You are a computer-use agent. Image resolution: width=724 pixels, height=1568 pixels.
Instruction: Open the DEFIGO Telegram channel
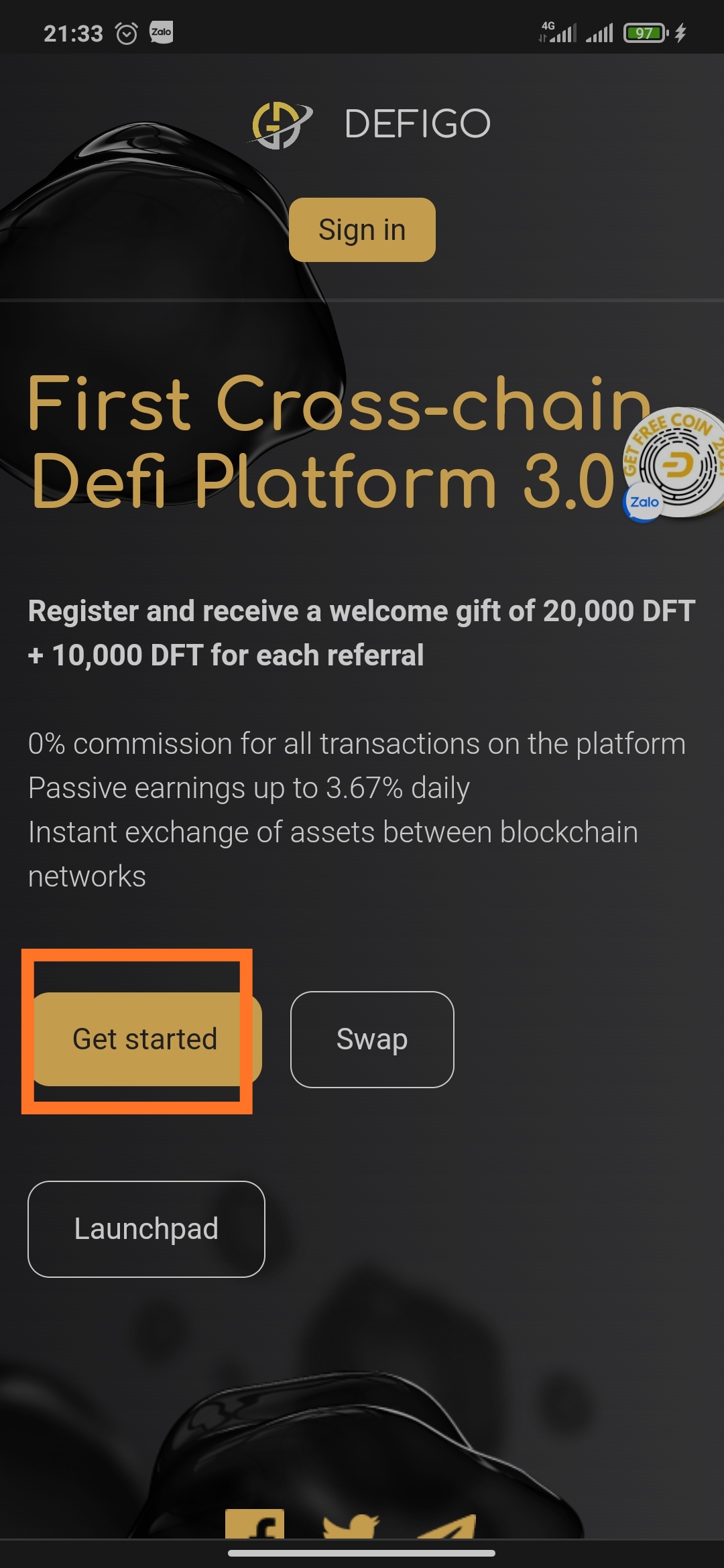pyautogui.click(x=448, y=1526)
